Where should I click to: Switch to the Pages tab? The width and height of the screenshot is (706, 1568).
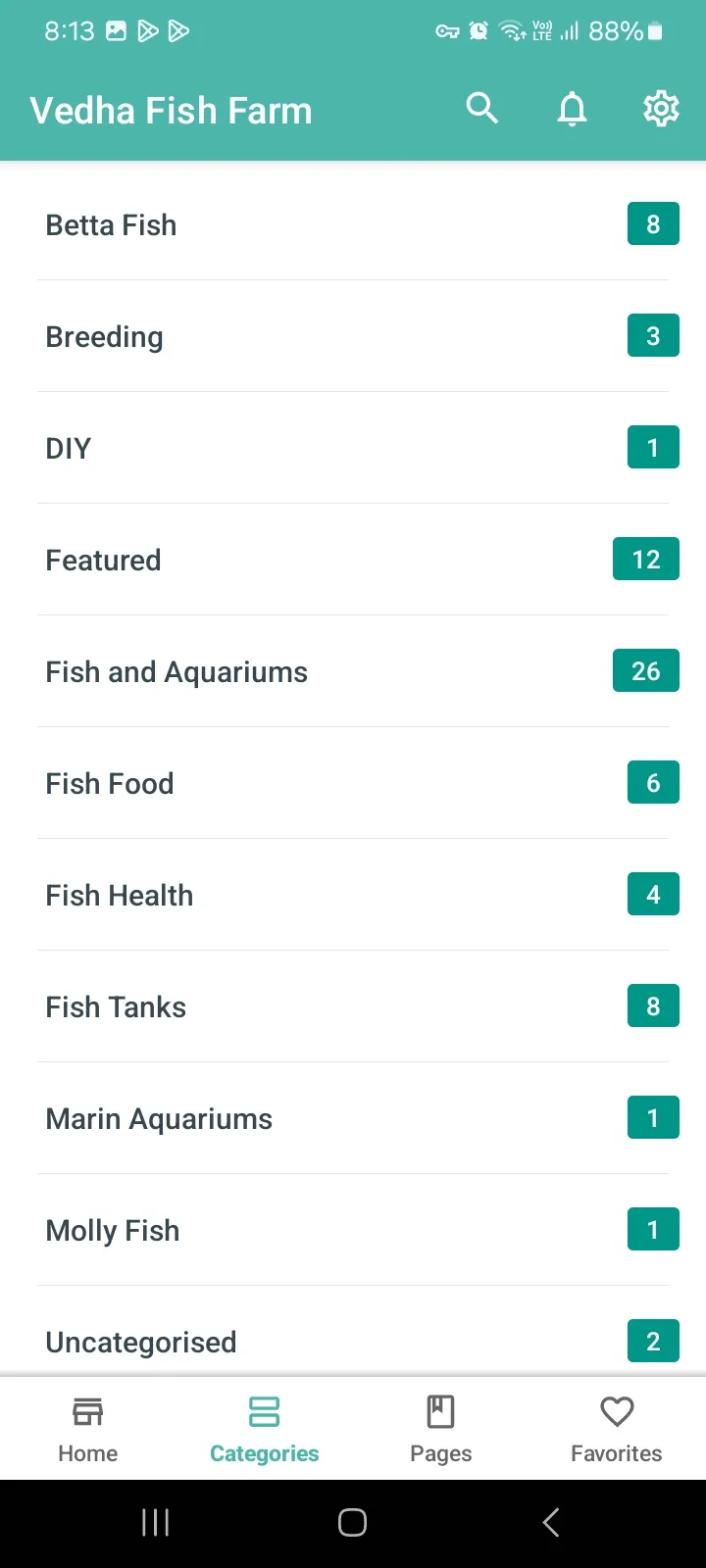click(x=441, y=1429)
